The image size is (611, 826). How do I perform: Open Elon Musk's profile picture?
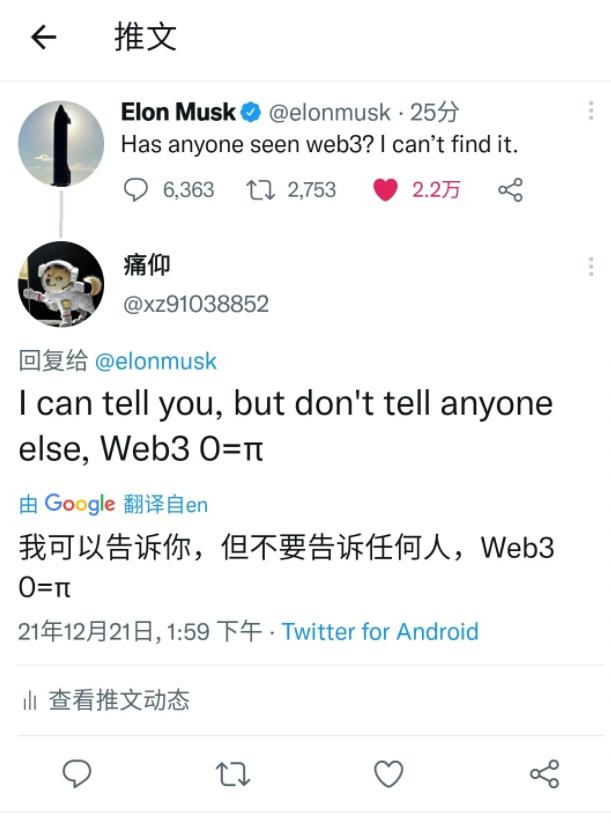click(61, 143)
